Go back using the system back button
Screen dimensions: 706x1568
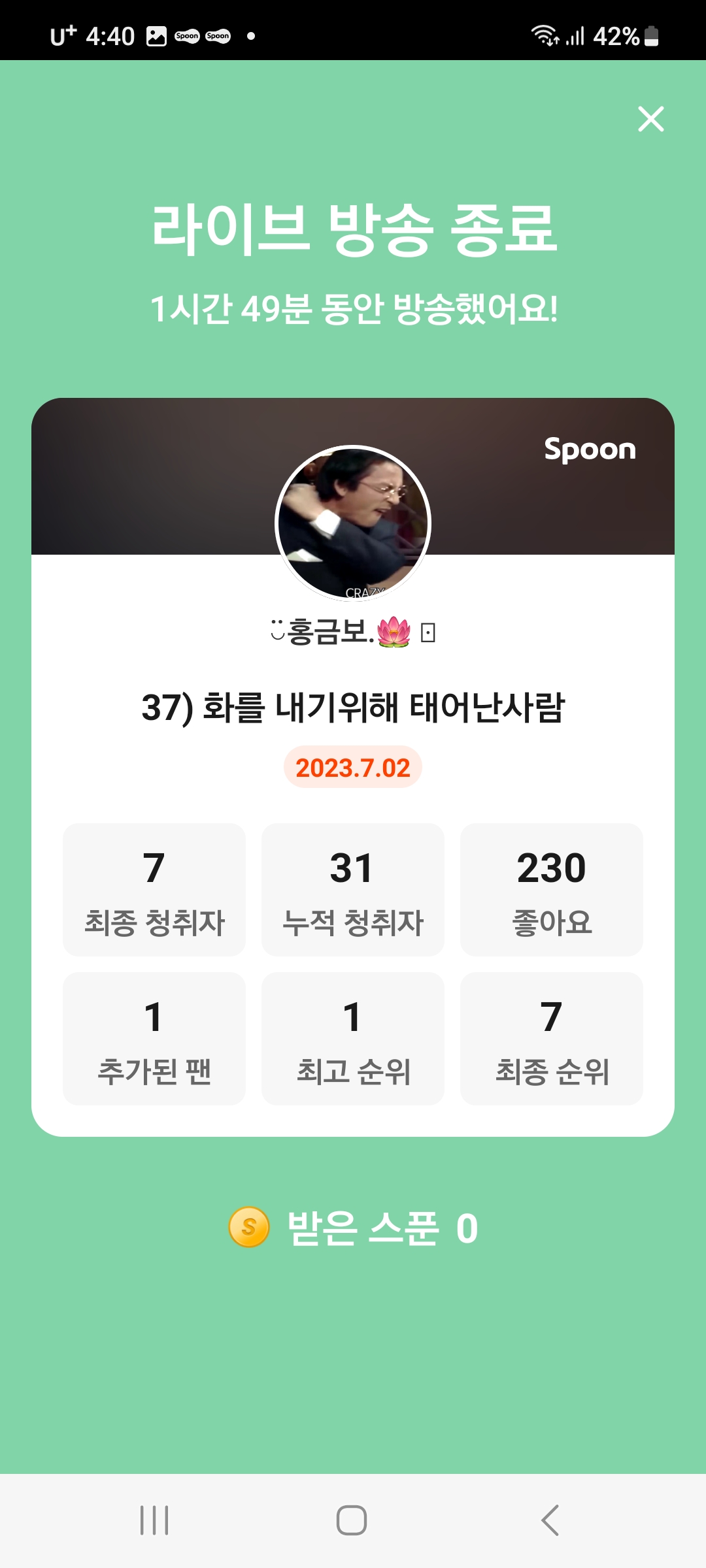(550, 1520)
